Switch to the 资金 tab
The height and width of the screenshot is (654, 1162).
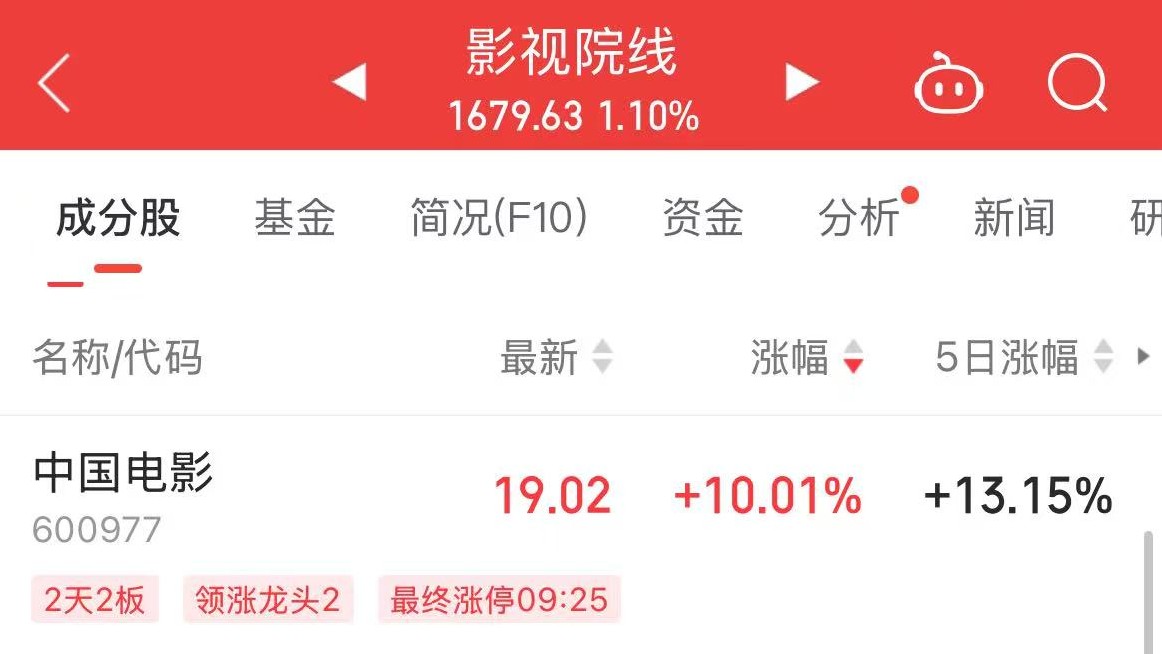[x=703, y=218]
